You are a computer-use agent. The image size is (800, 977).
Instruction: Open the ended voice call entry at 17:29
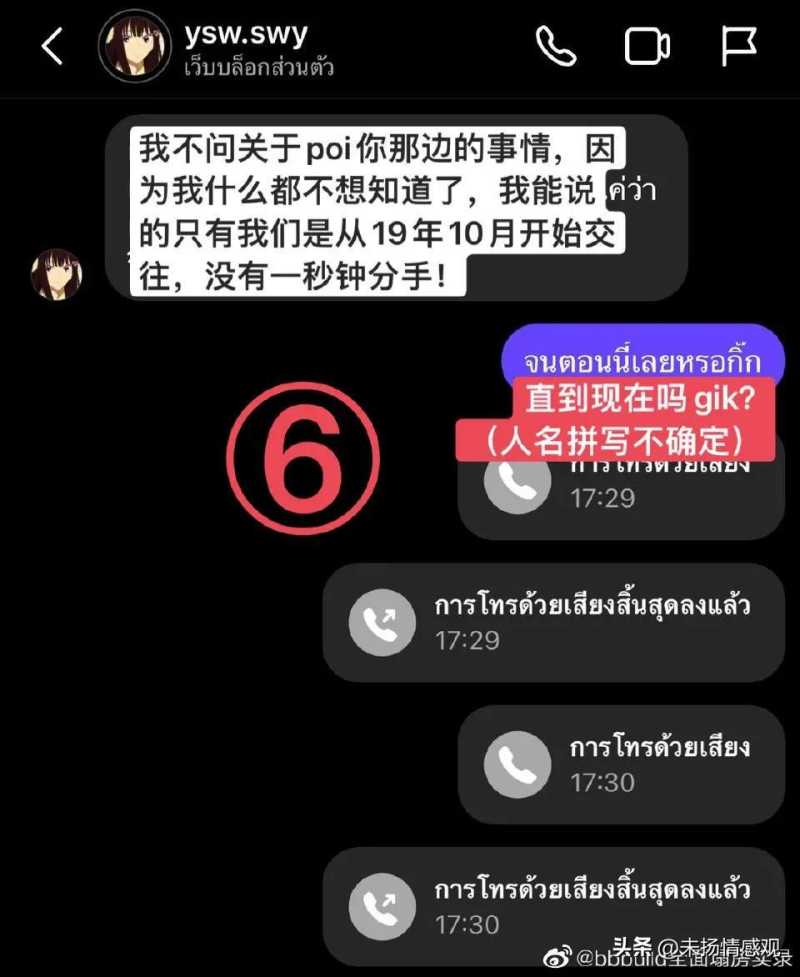(553, 622)
